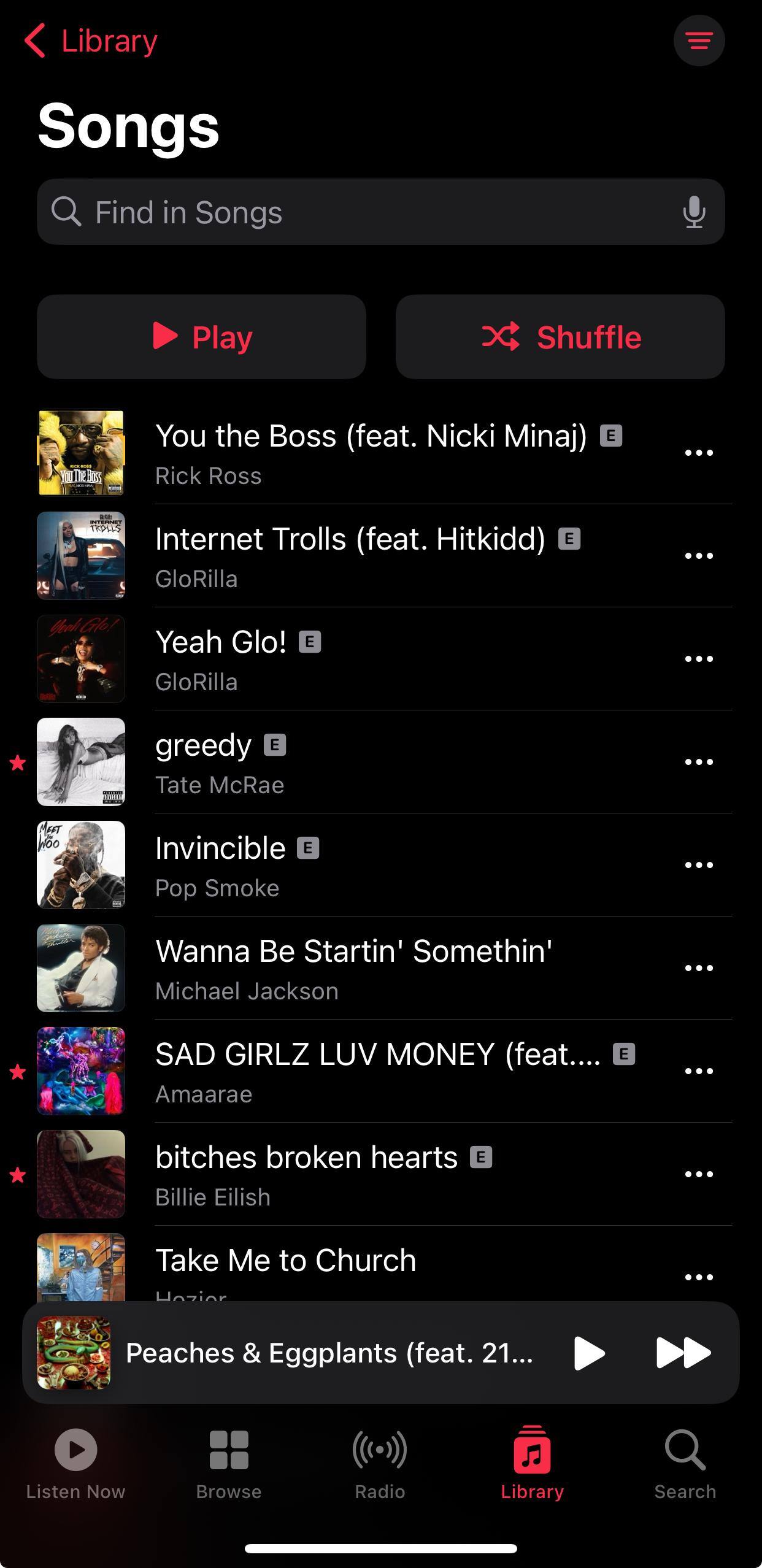Play You the Boss by Rick Ross
Viewport: 762px width, 1568px height.
(371, 453)
